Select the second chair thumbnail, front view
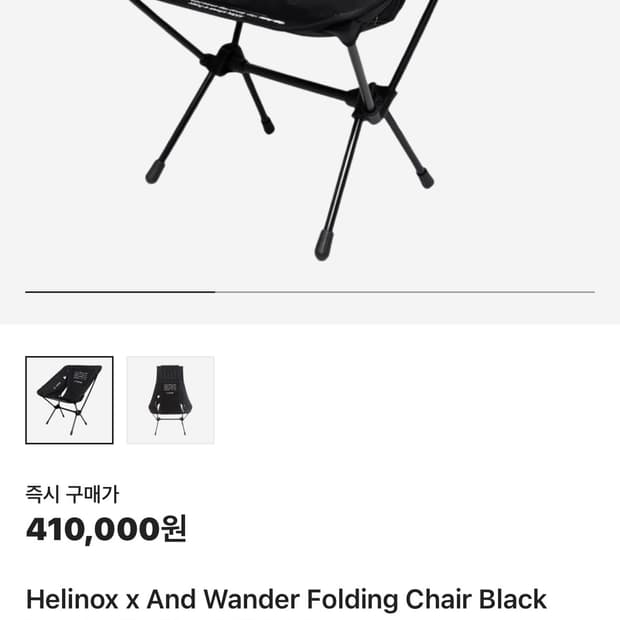Screen dimensions: 620x620 pos(170,400)
